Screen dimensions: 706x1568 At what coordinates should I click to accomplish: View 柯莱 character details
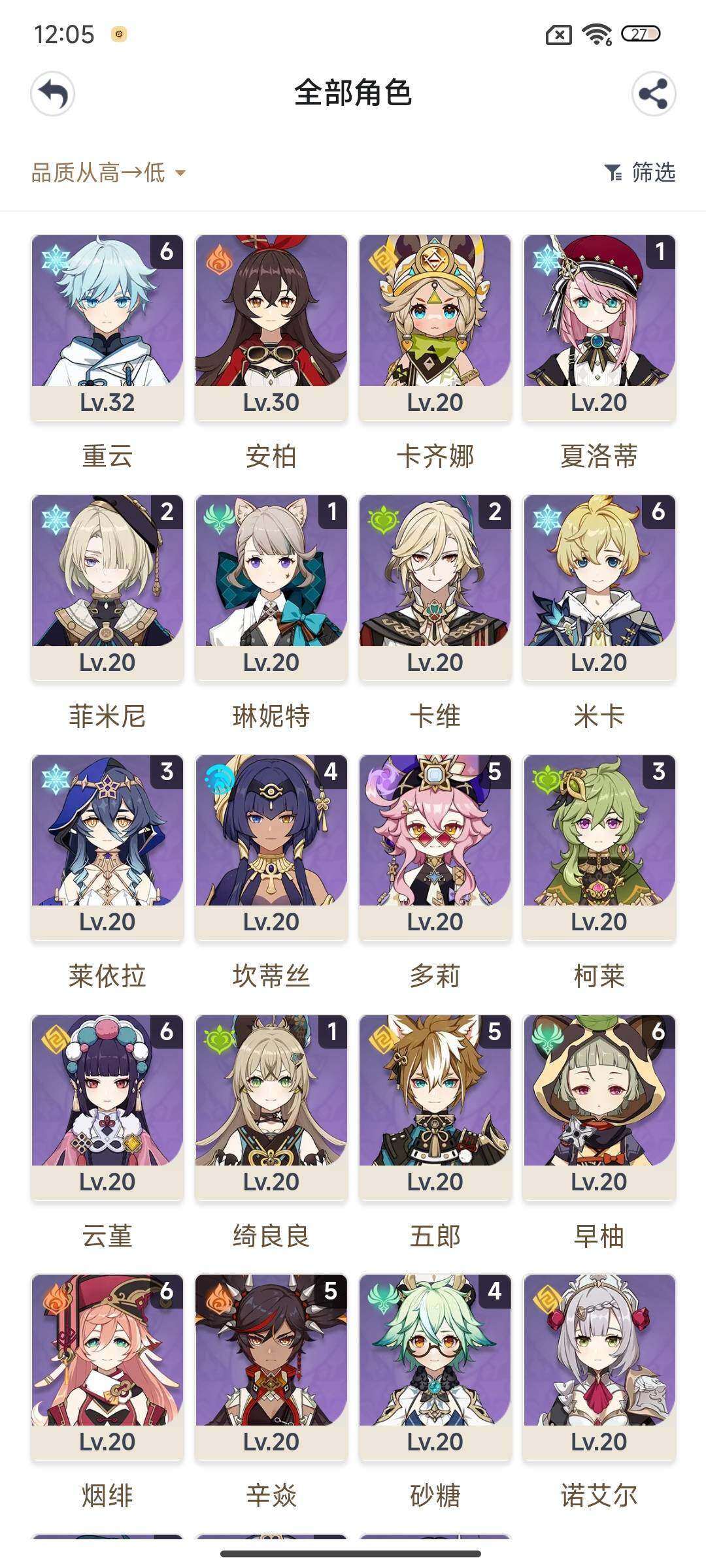click(x=599, y=846)
